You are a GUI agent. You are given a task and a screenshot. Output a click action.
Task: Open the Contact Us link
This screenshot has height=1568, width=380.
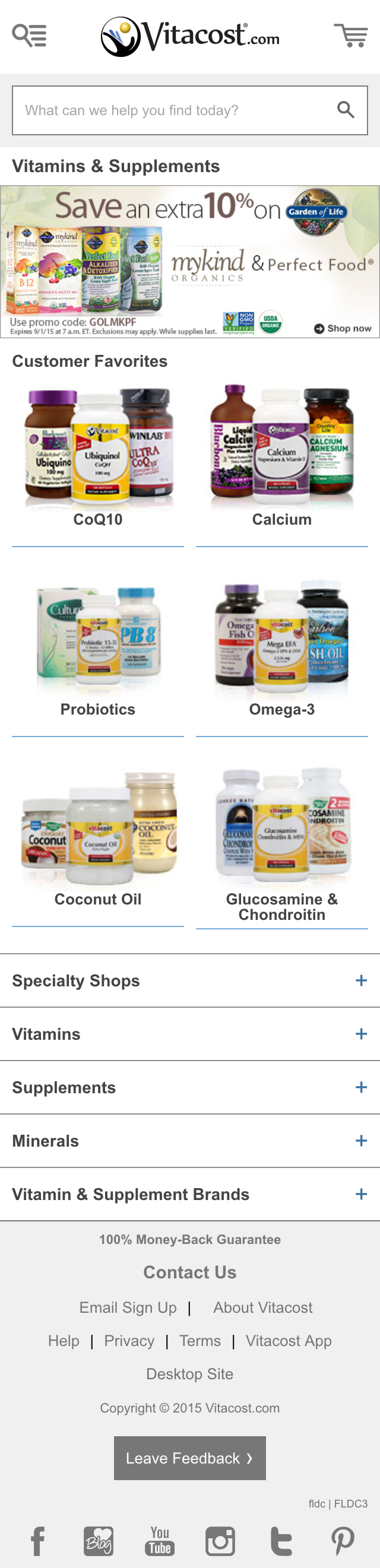[x=190, y=1272]
